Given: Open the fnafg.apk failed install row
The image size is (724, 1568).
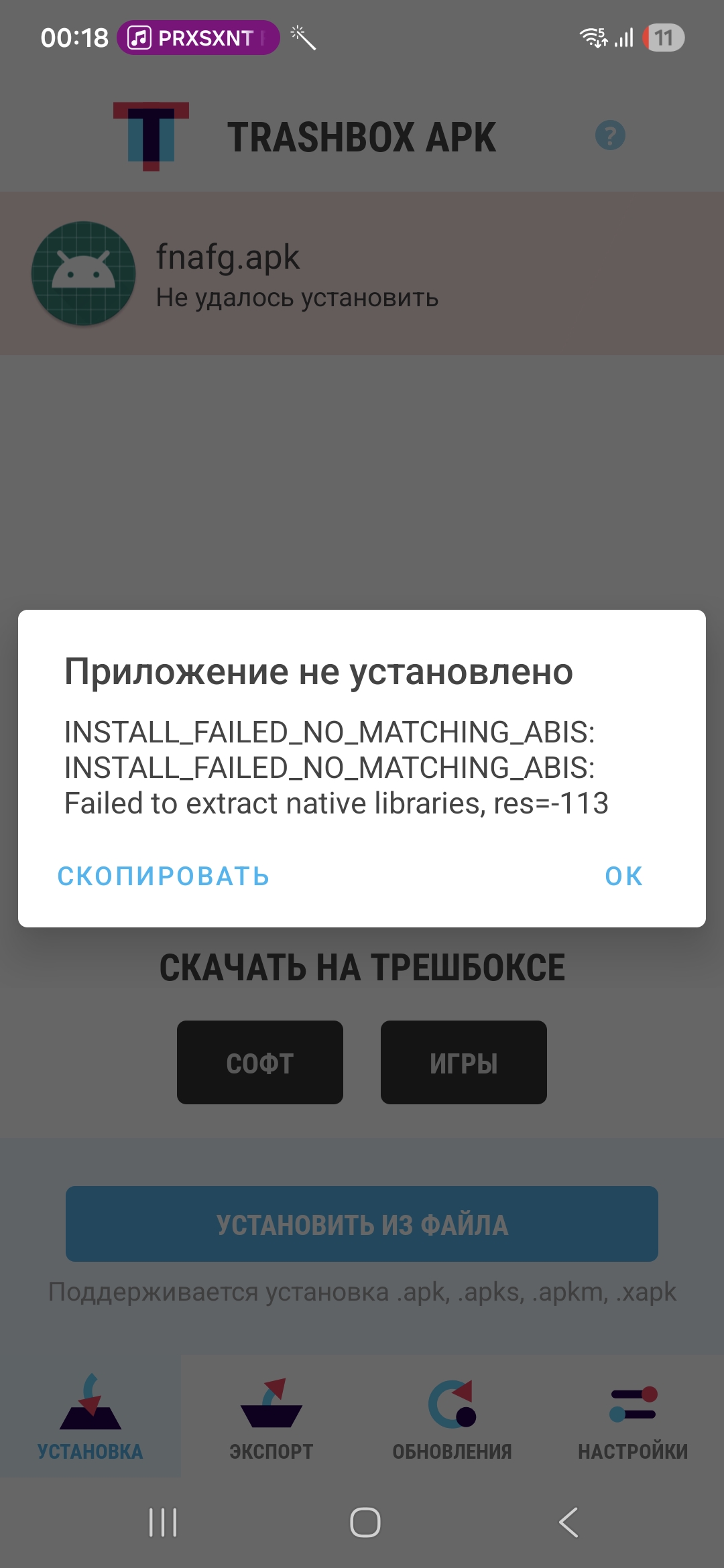Looking at the screenshot, I should 362,274.
